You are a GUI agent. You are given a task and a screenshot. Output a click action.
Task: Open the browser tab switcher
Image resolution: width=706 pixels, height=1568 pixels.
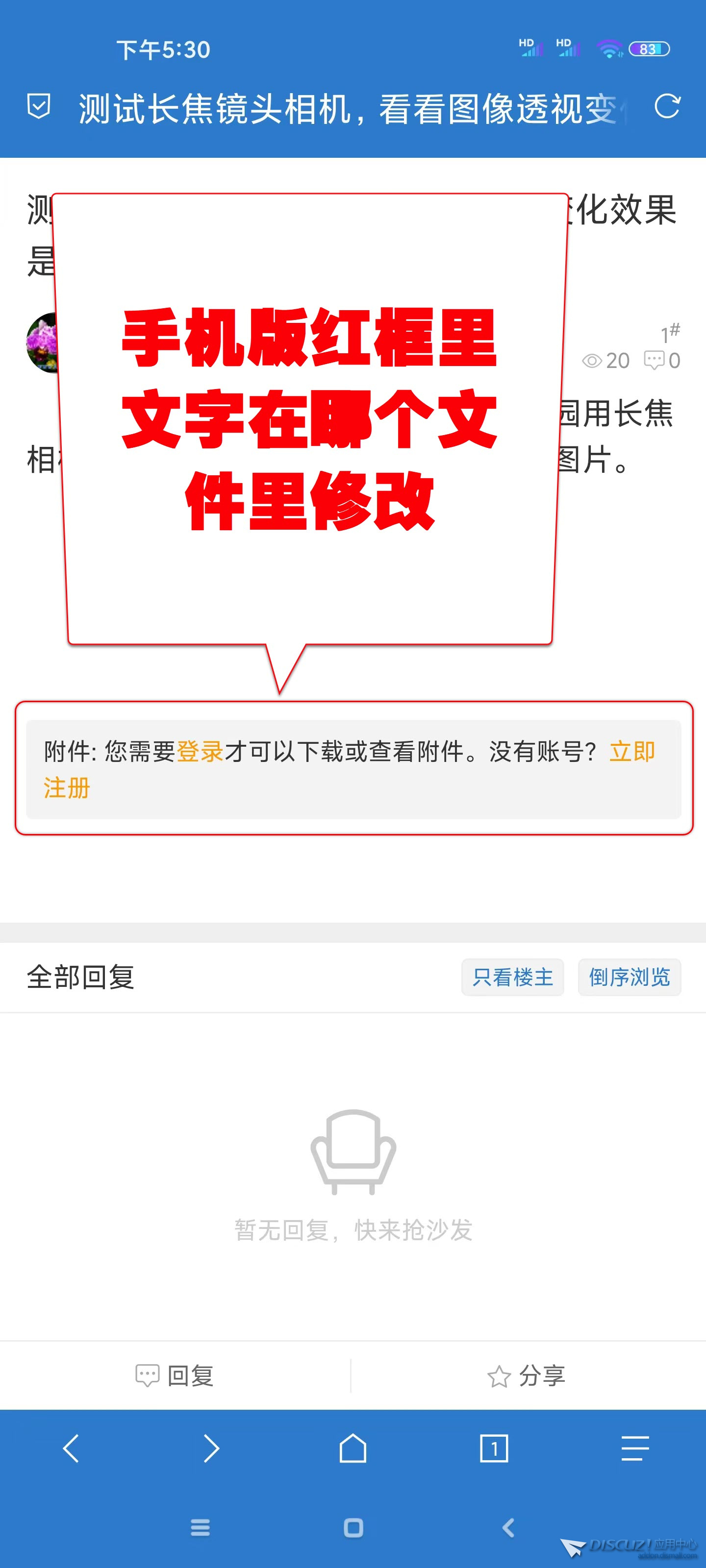point(494,1448)
